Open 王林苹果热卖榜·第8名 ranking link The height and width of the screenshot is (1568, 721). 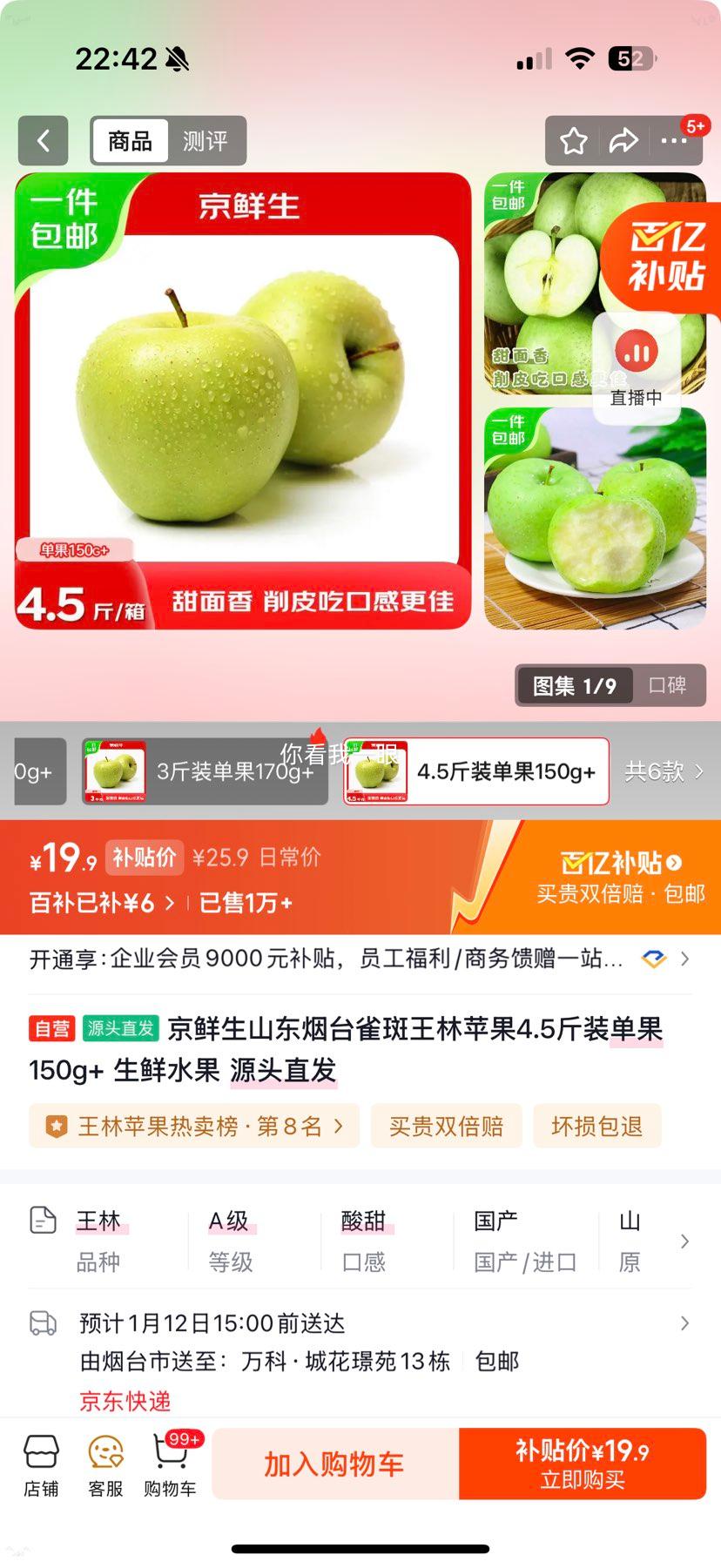point(192,1126)
